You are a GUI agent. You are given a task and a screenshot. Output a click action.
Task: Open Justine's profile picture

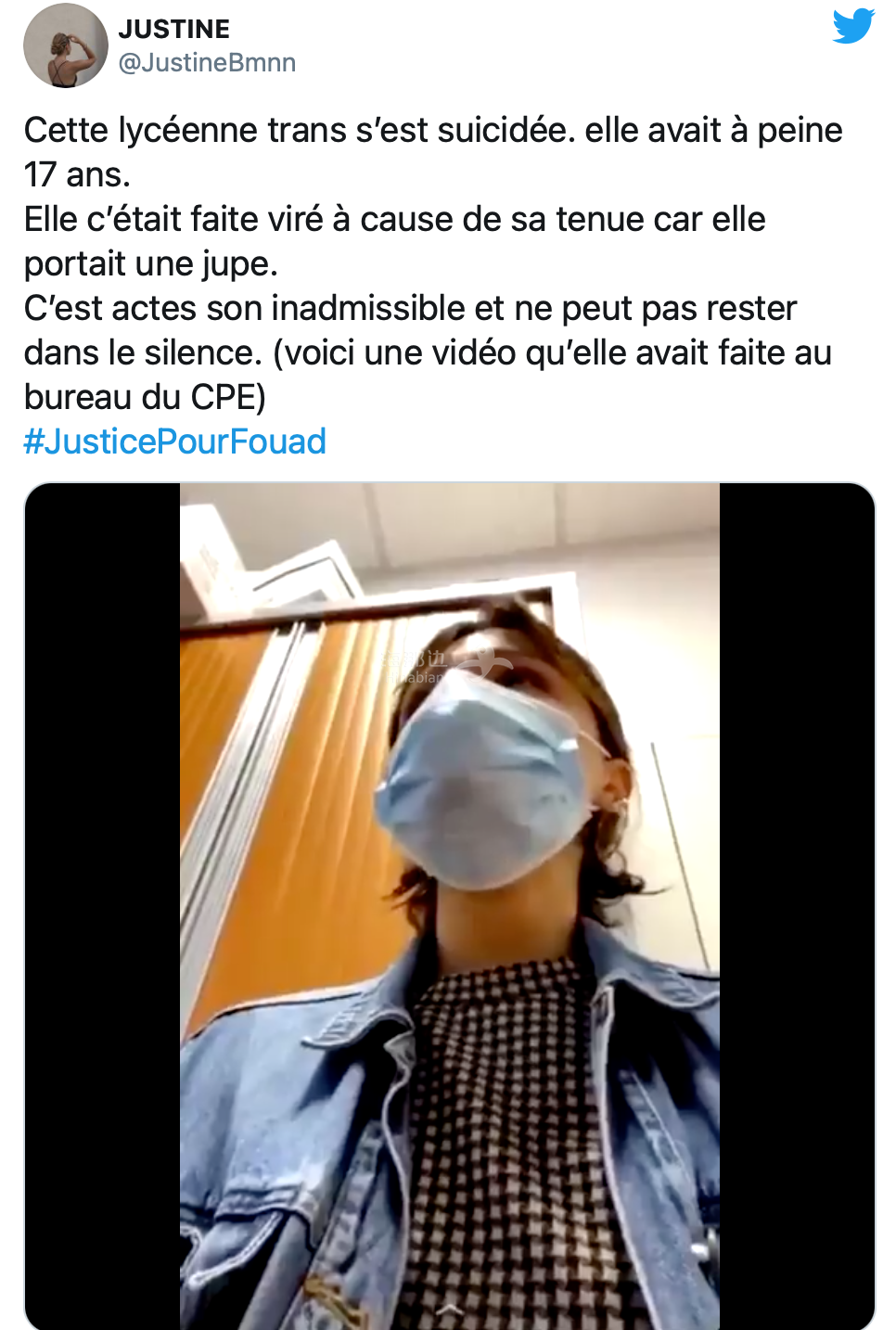(x=65, y=45)
